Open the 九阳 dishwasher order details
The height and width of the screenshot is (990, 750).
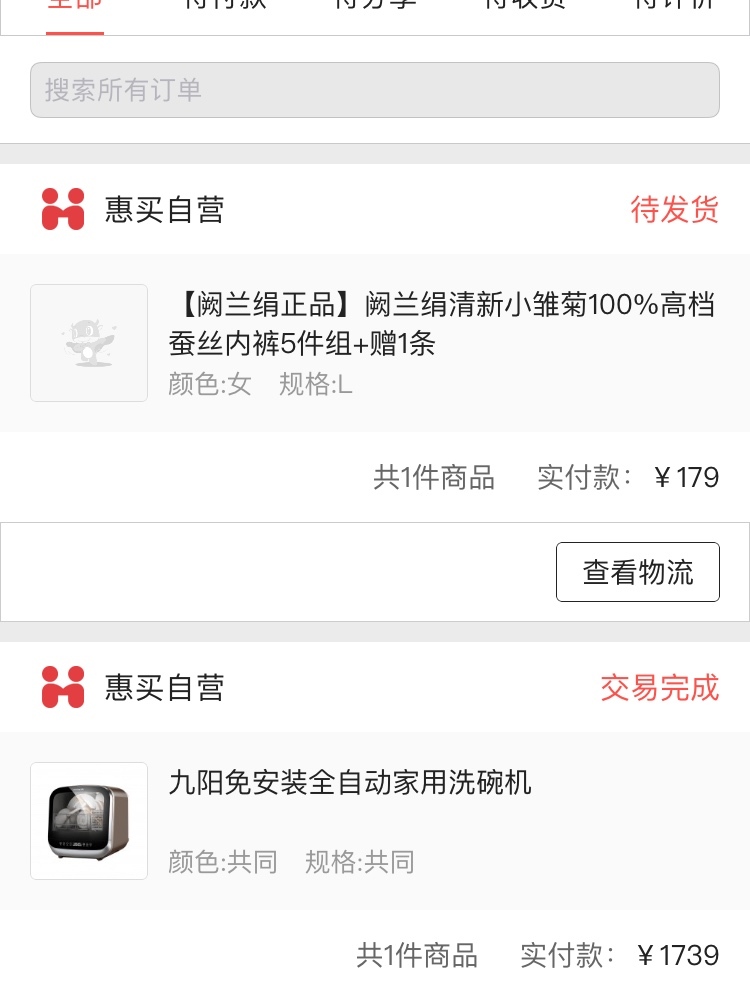350,782
